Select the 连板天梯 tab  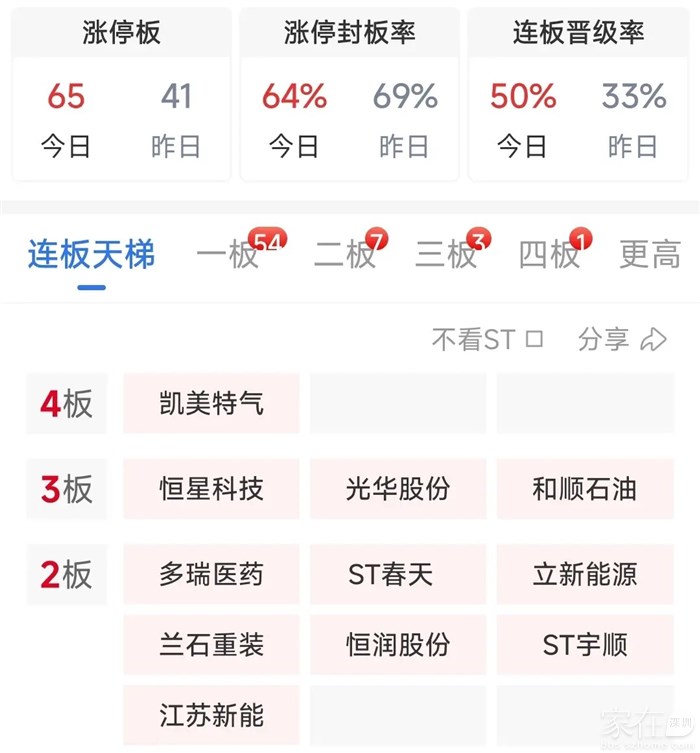click(x=91, y=254)
